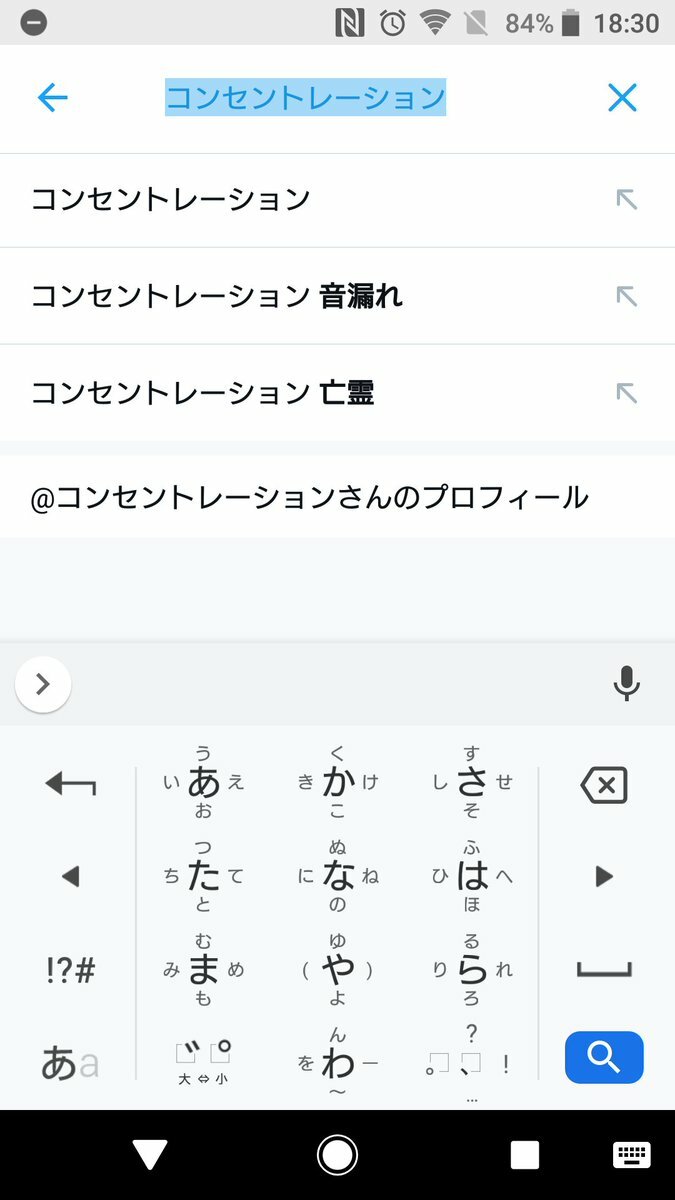Select the suggestion コンセントレーション 音漏れ
Viewport: 675px width, 1200px height.
point(217,296)
